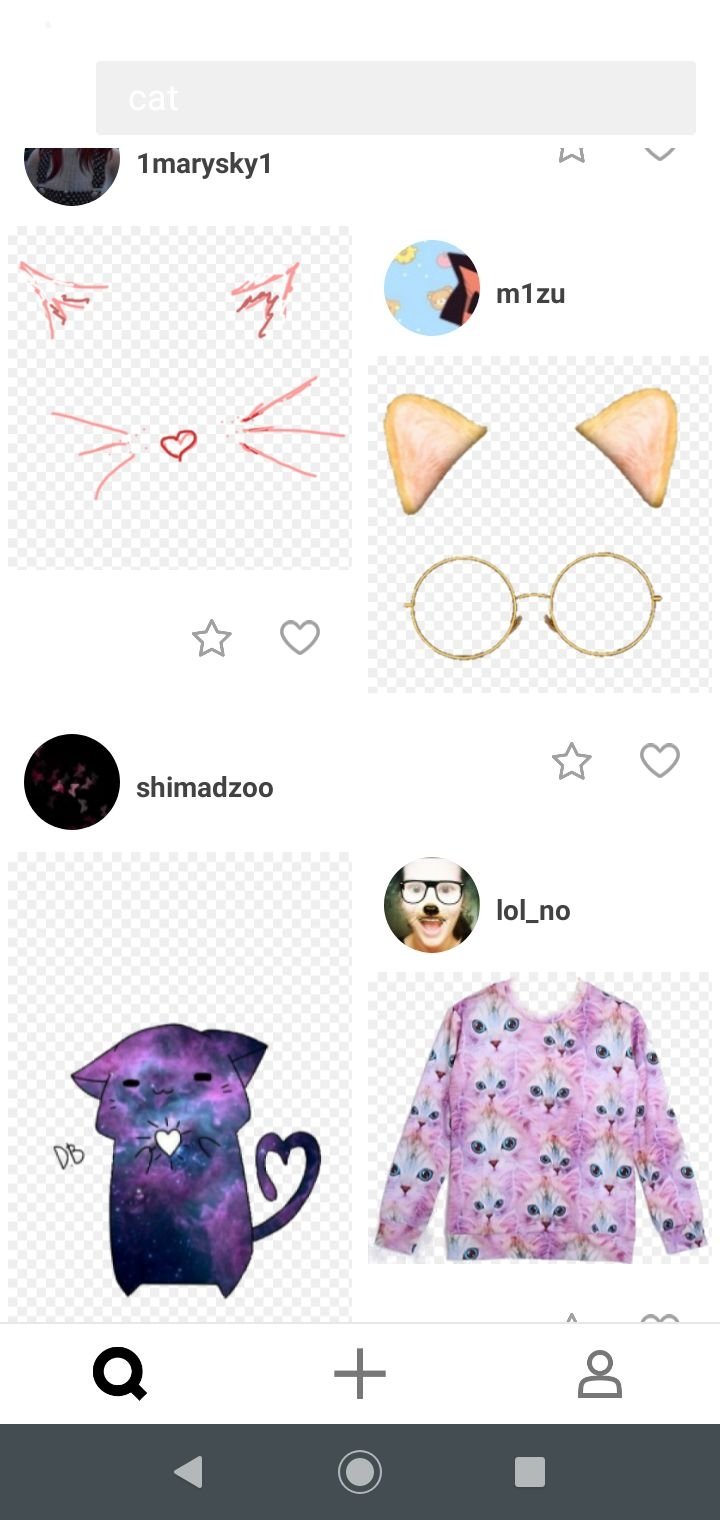Open the pink cat sweater sticker
Screen dimensions: 720x1520
pyautogui.click(x=539, y=1118)
